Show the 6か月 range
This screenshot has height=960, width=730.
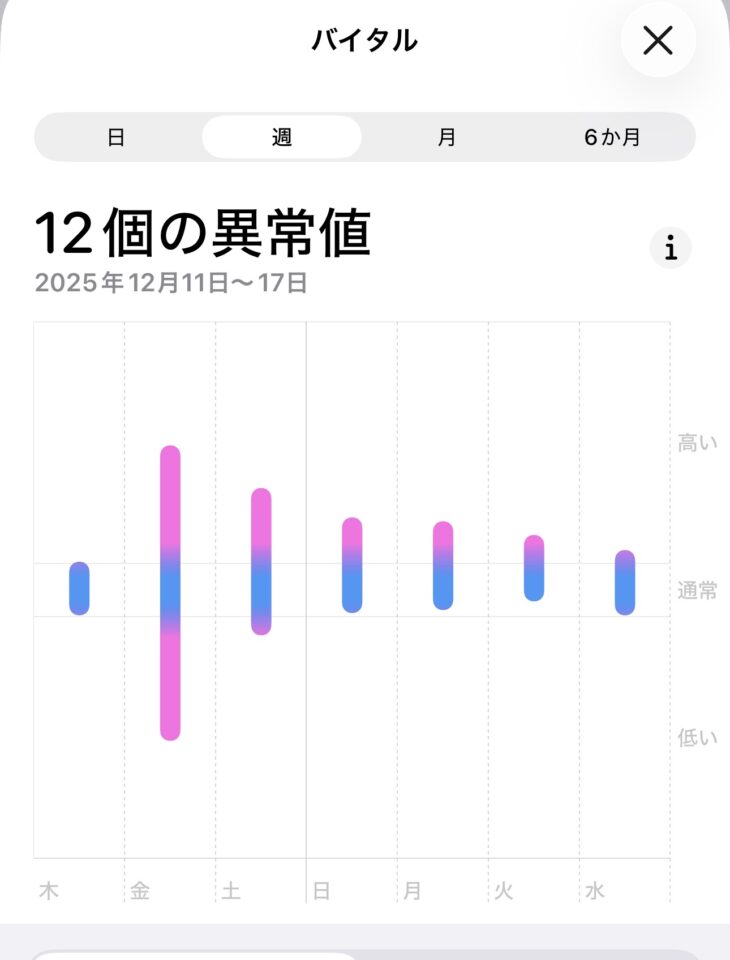612,137
